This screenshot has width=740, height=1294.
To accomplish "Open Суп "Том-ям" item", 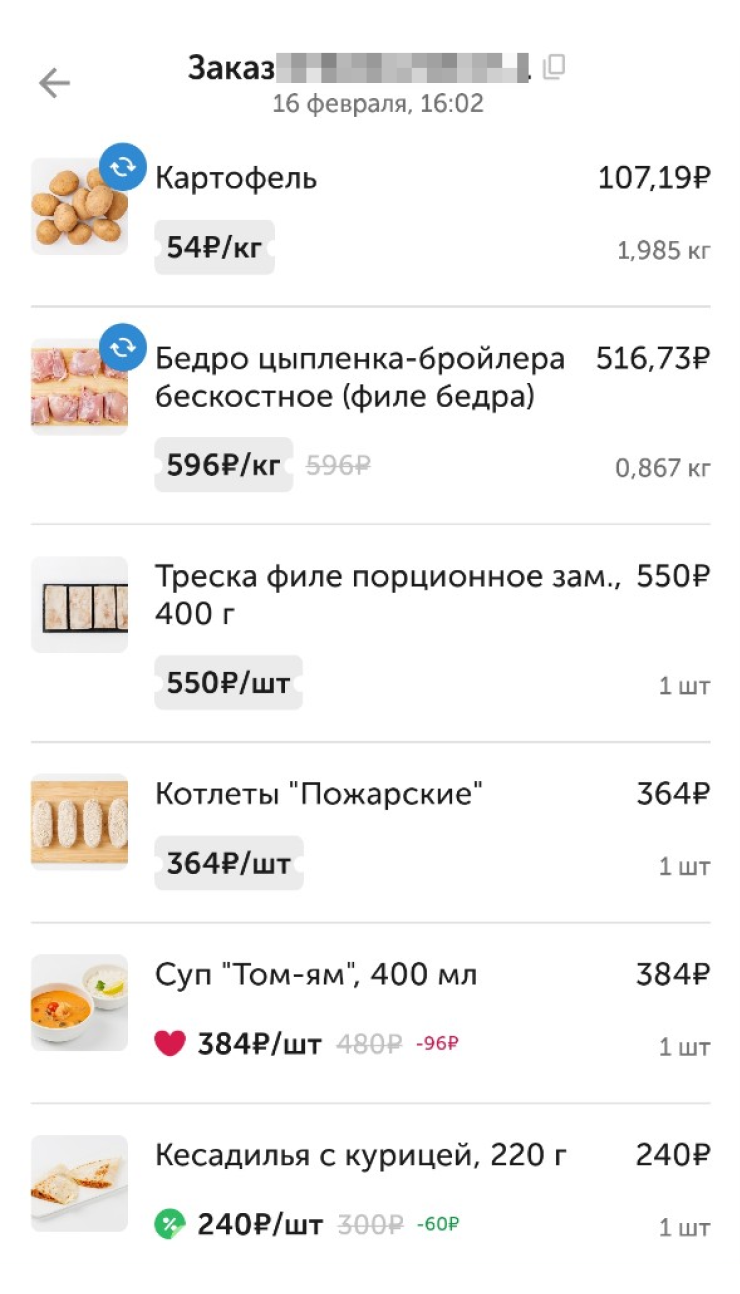I will click(x=316, y=975).
